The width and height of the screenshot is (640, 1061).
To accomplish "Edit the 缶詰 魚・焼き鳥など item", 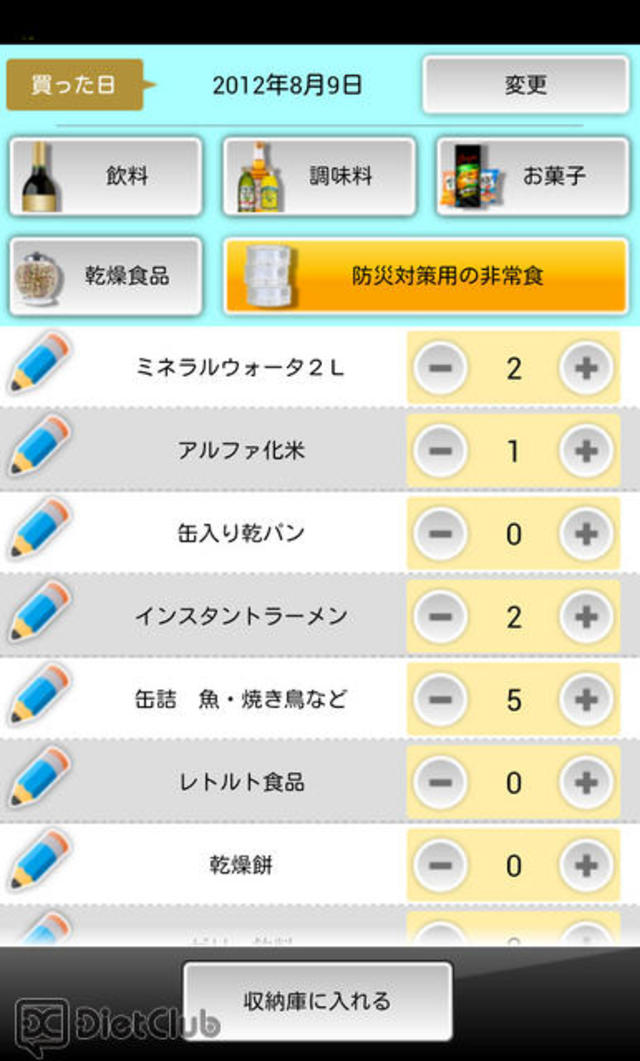I will [40, 697].
